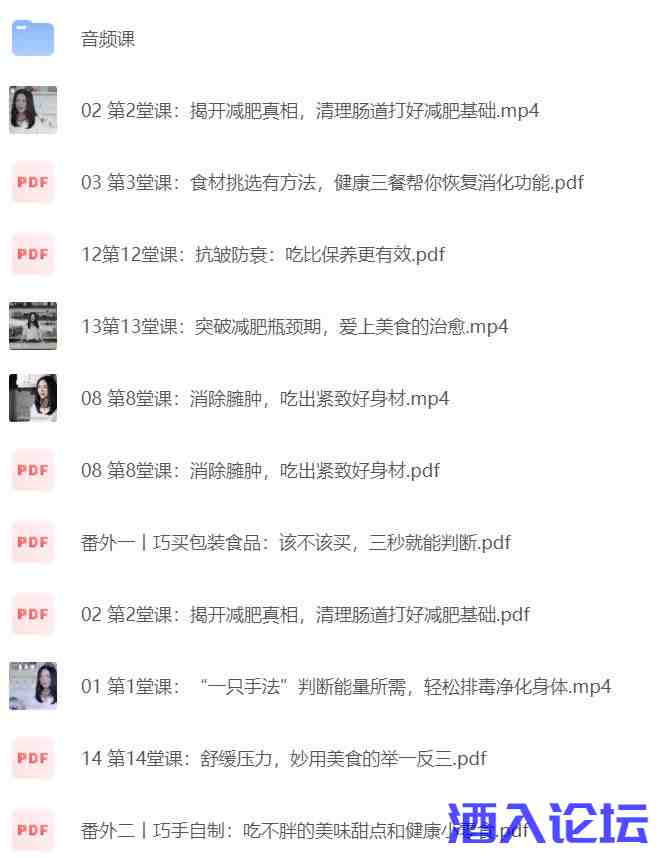This screenshot has width=663, height=858.
Task: Open the 08 第8堂课 消除臃肿 pdf file
Action: coord(260,470)
